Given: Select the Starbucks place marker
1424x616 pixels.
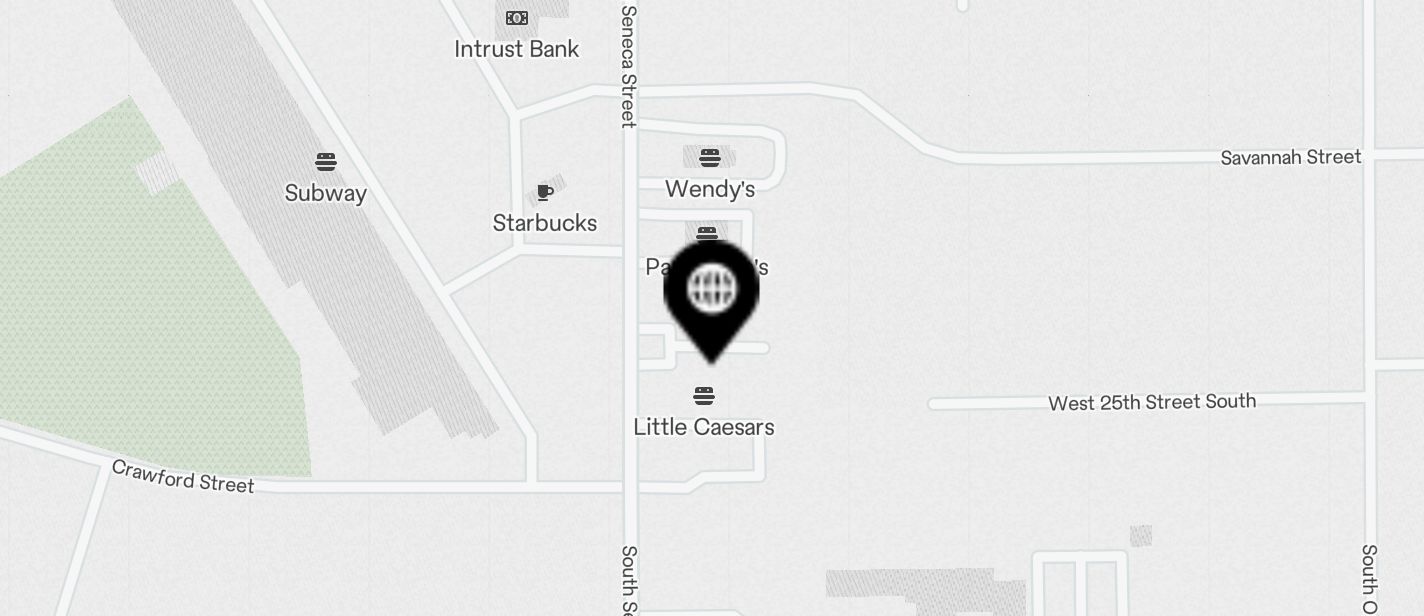Looking at the screenshot, I should [545, 193].
